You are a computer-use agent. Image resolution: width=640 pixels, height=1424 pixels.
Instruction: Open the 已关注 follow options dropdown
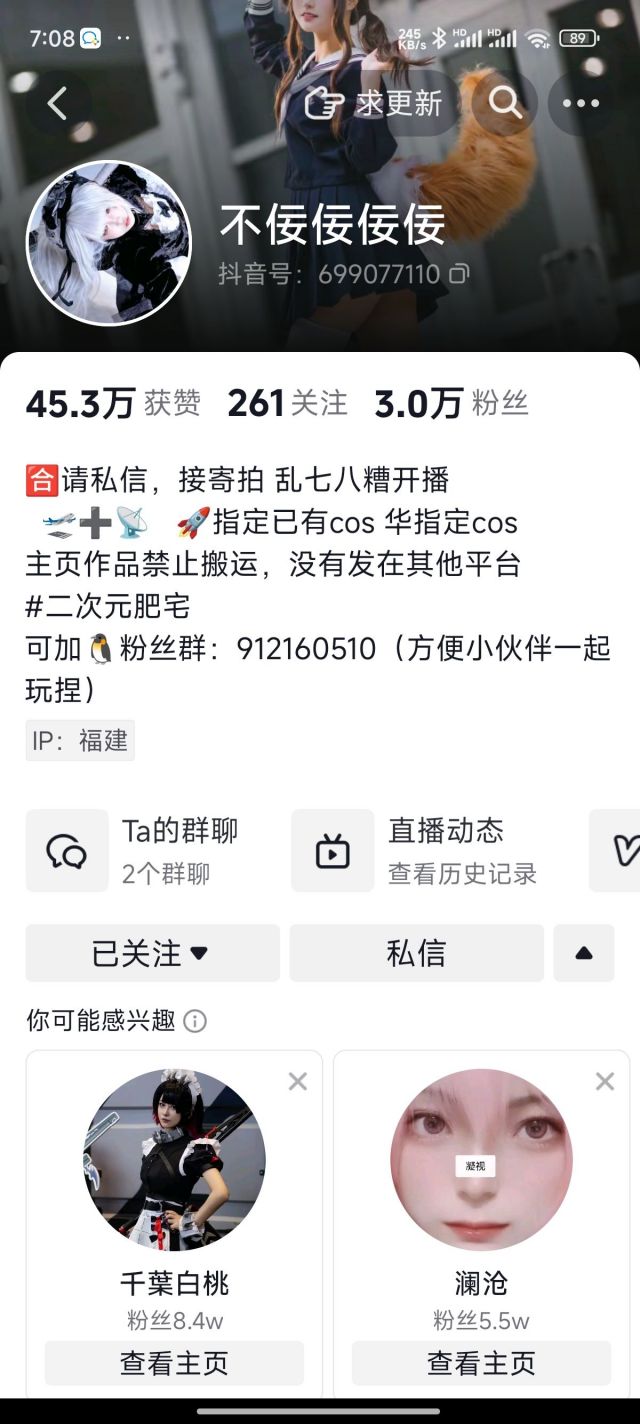(x=152, y=953)
